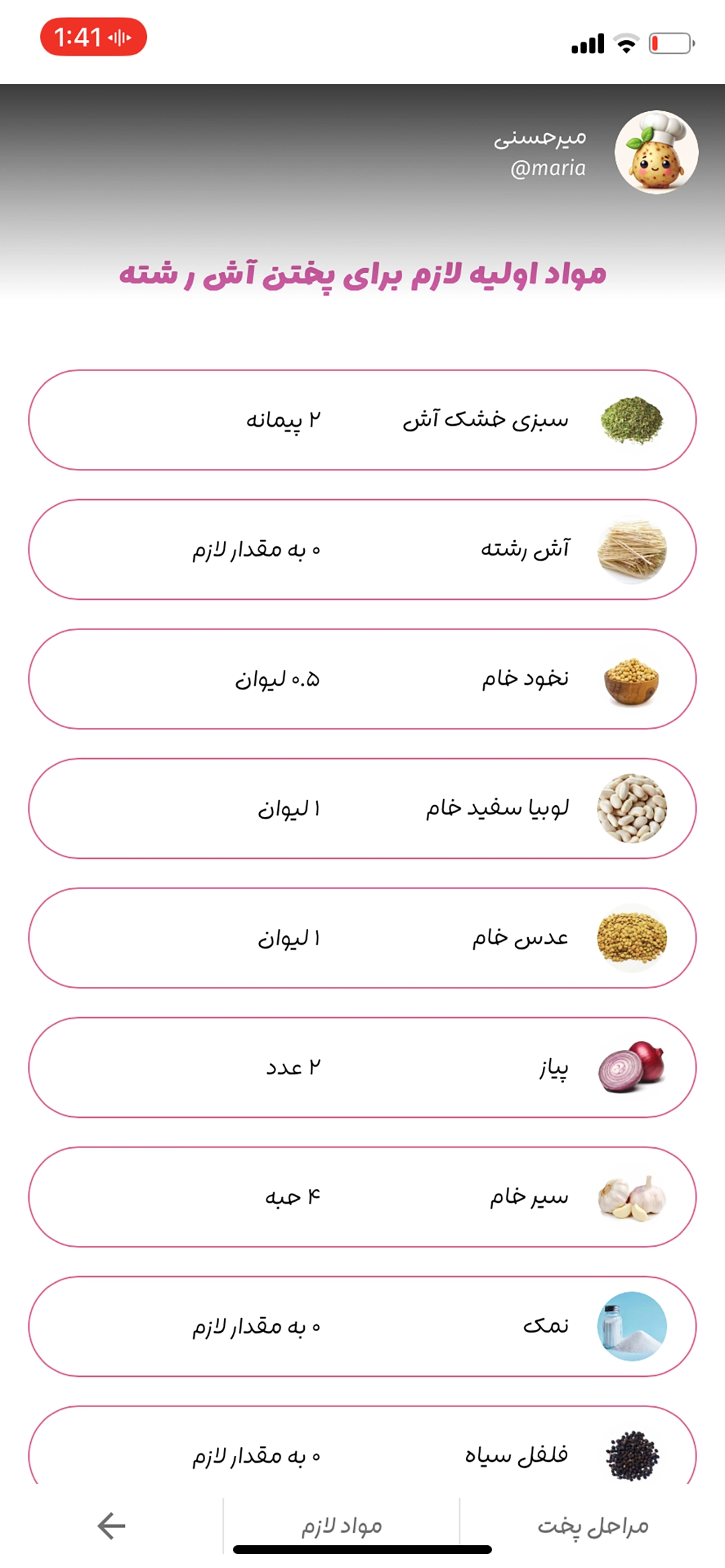Tap the پیاز ingredient row
Image resolution: width=725 pixels, height=1568 pixels.
[362, 1067]
